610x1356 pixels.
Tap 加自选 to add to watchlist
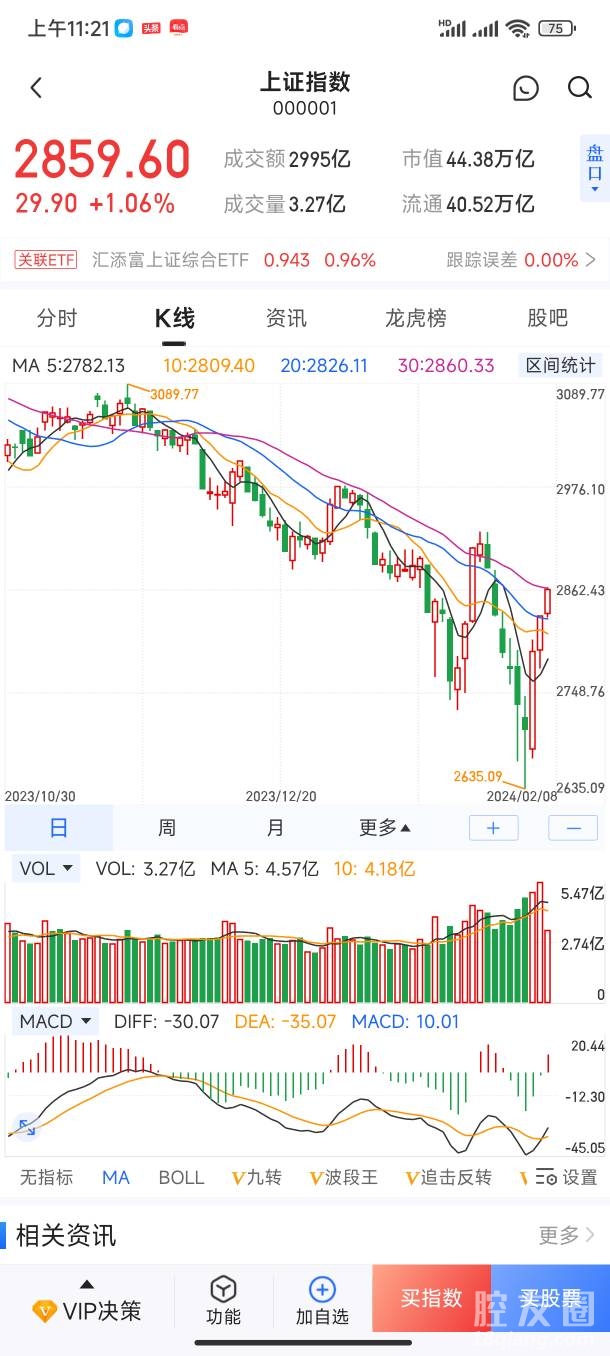[x=322, y=1301]
